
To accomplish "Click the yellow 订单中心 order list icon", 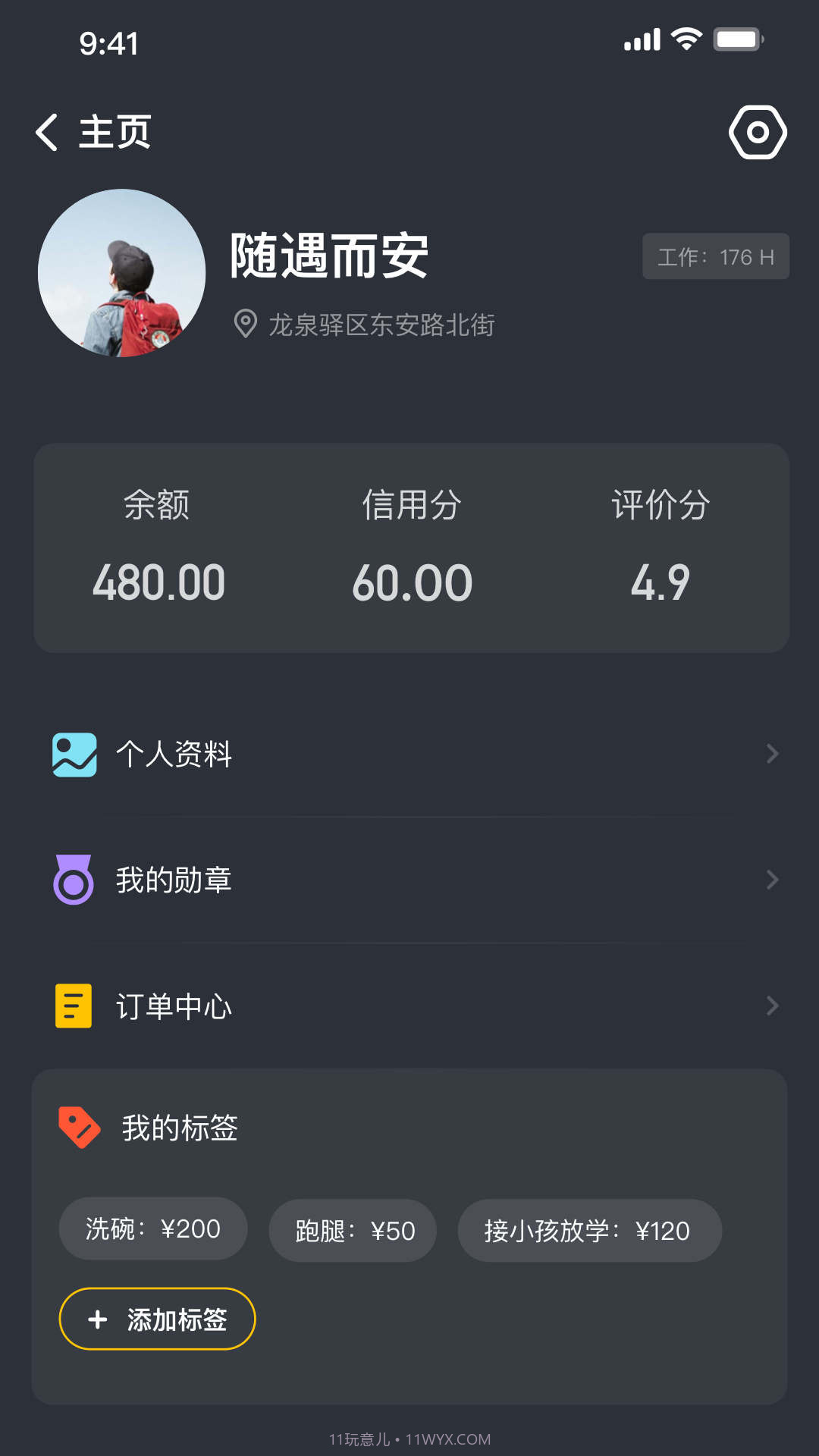I will (x=74, y=1006).
